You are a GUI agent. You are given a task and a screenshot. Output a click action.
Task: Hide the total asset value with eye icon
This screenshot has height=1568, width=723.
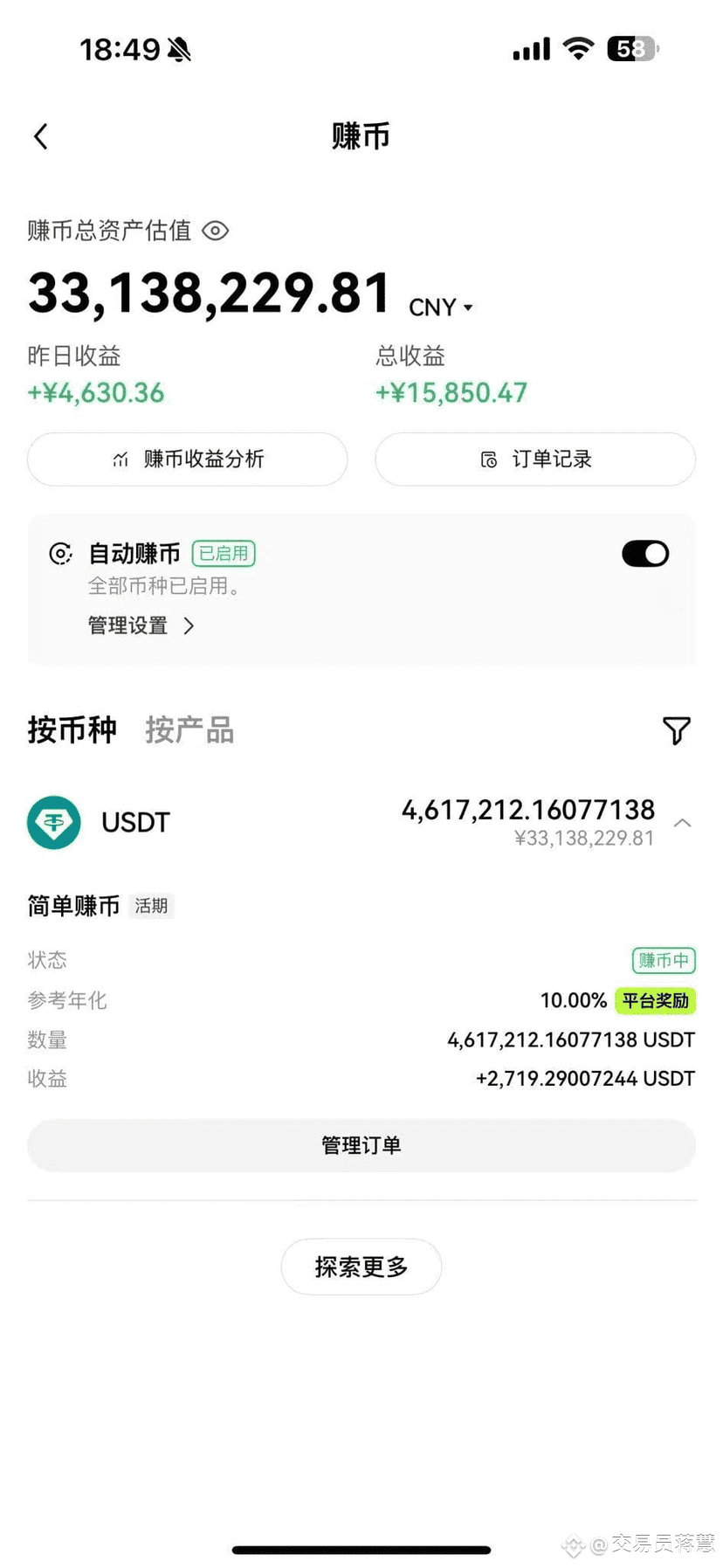(x=215, y=231)
